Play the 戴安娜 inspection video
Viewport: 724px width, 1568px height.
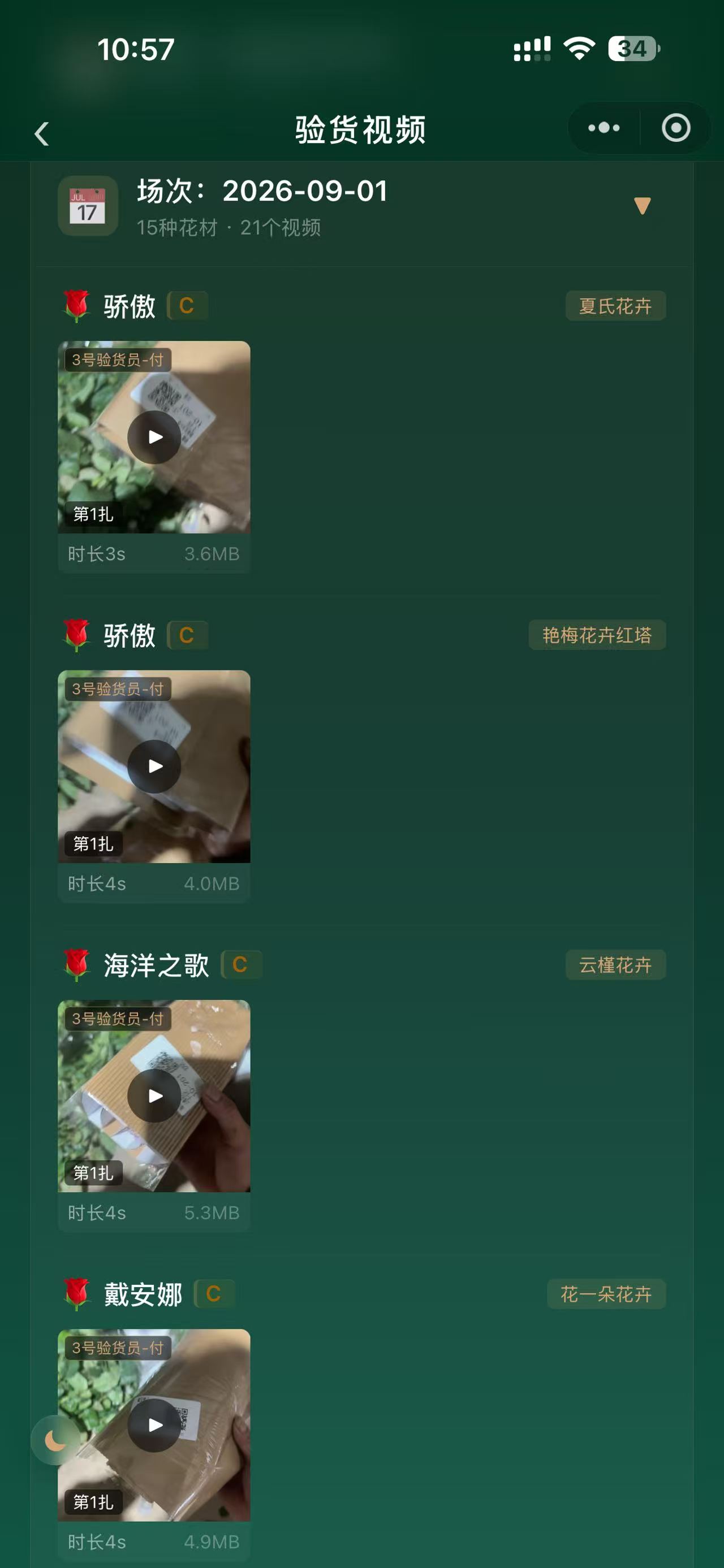coord(154,1425)
